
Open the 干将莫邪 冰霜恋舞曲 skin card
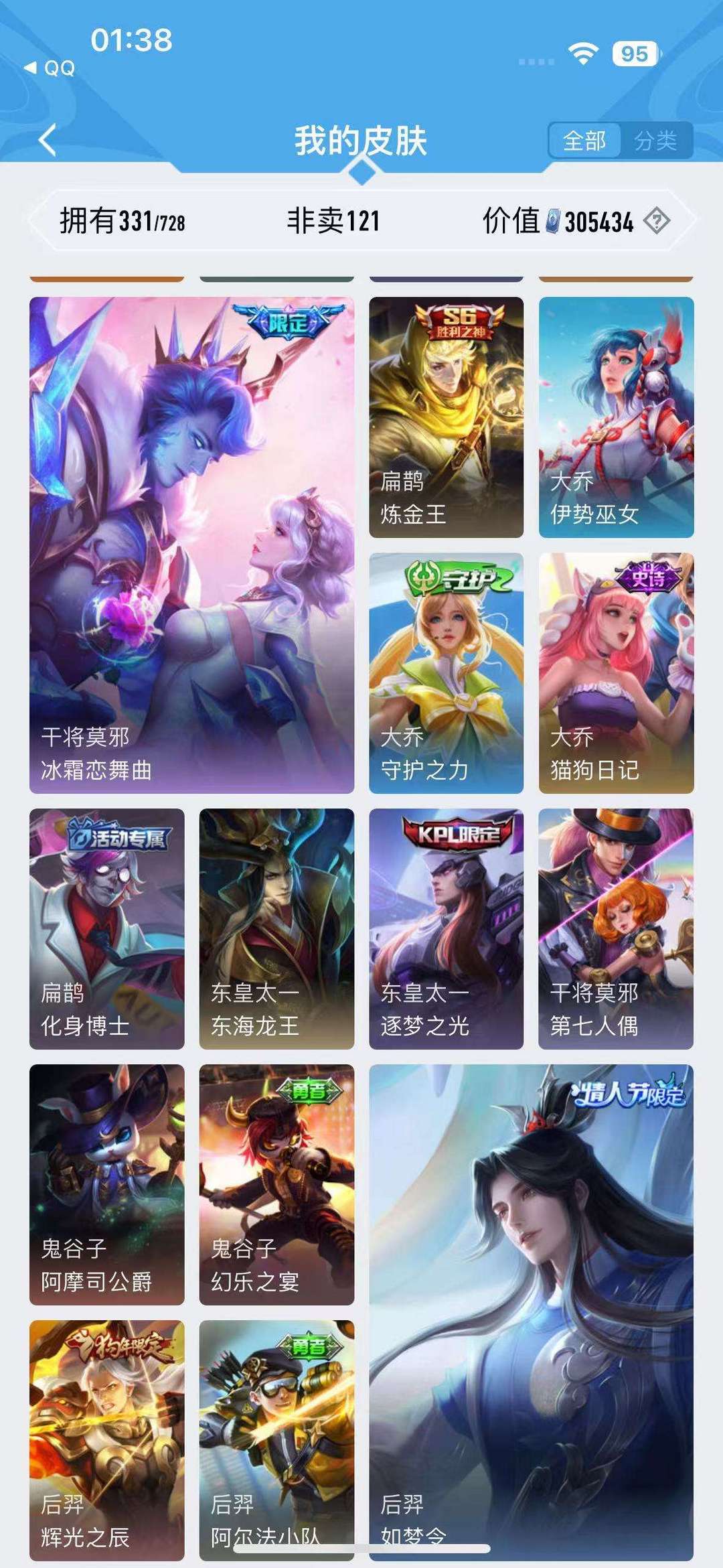(x=191, y=545)
